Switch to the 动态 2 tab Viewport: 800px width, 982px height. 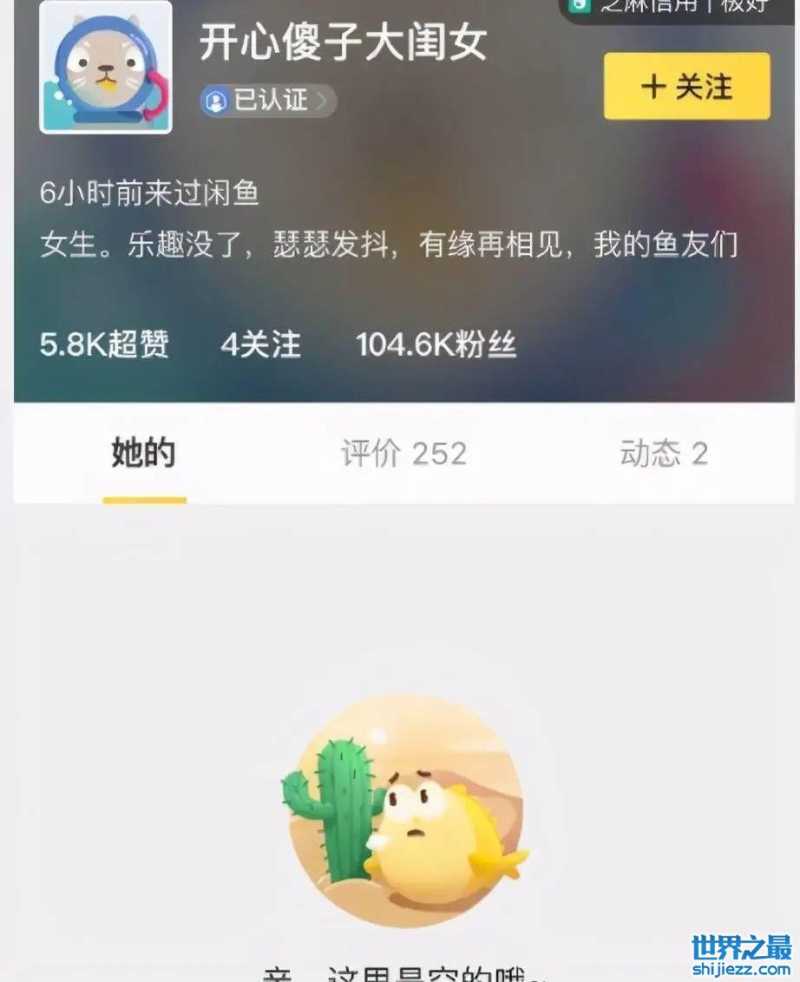[663, 454]
